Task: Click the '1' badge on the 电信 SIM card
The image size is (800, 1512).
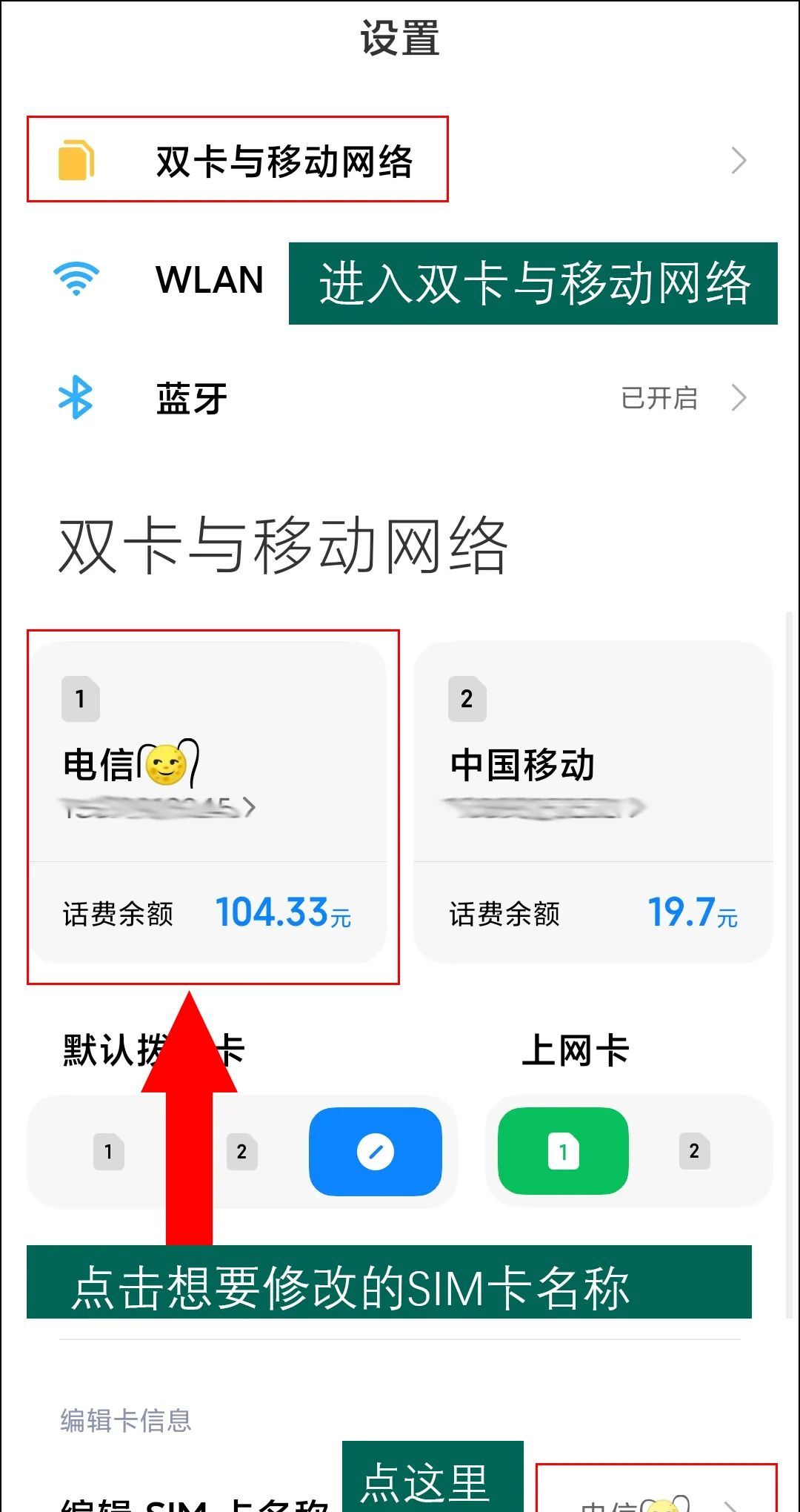Action: (79, 697)
